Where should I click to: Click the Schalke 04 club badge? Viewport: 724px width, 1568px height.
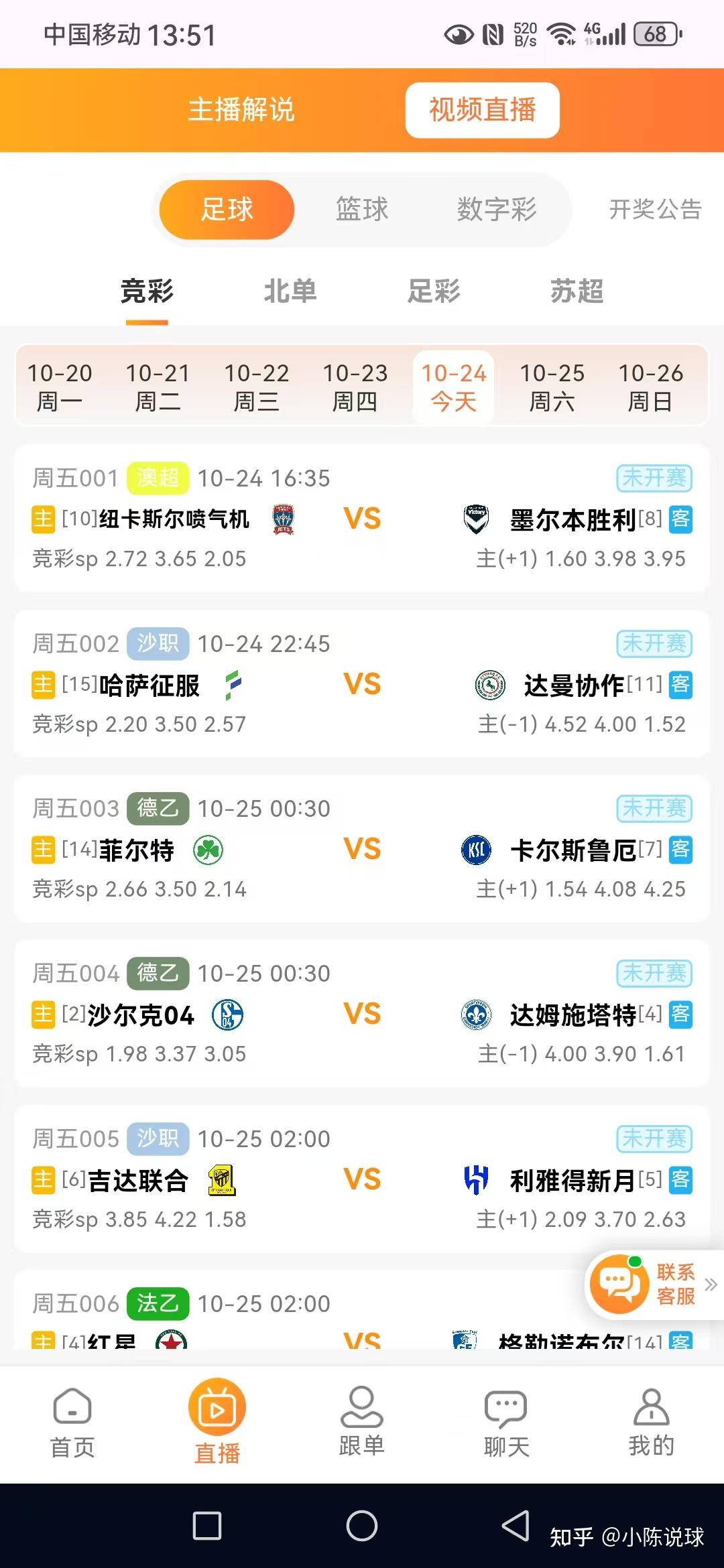click(229, 1015)
